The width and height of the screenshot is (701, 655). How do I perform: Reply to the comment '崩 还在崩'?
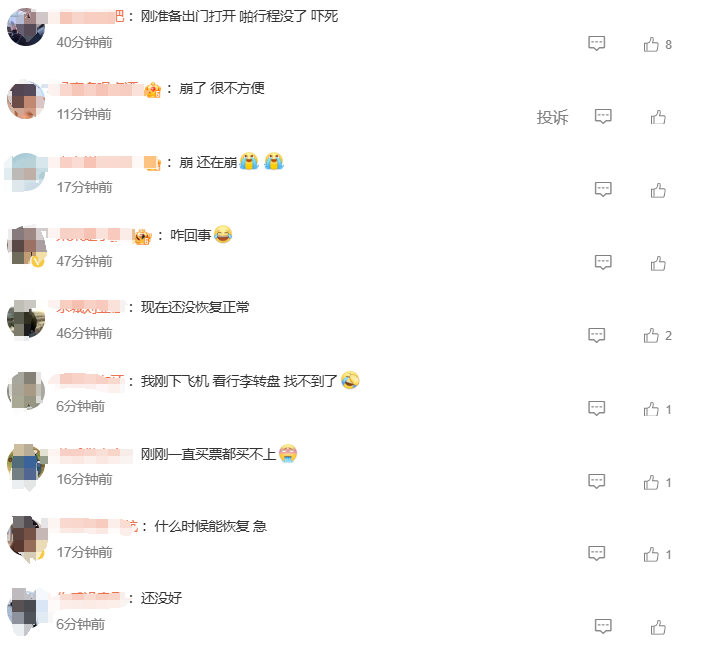click(603, 189)
